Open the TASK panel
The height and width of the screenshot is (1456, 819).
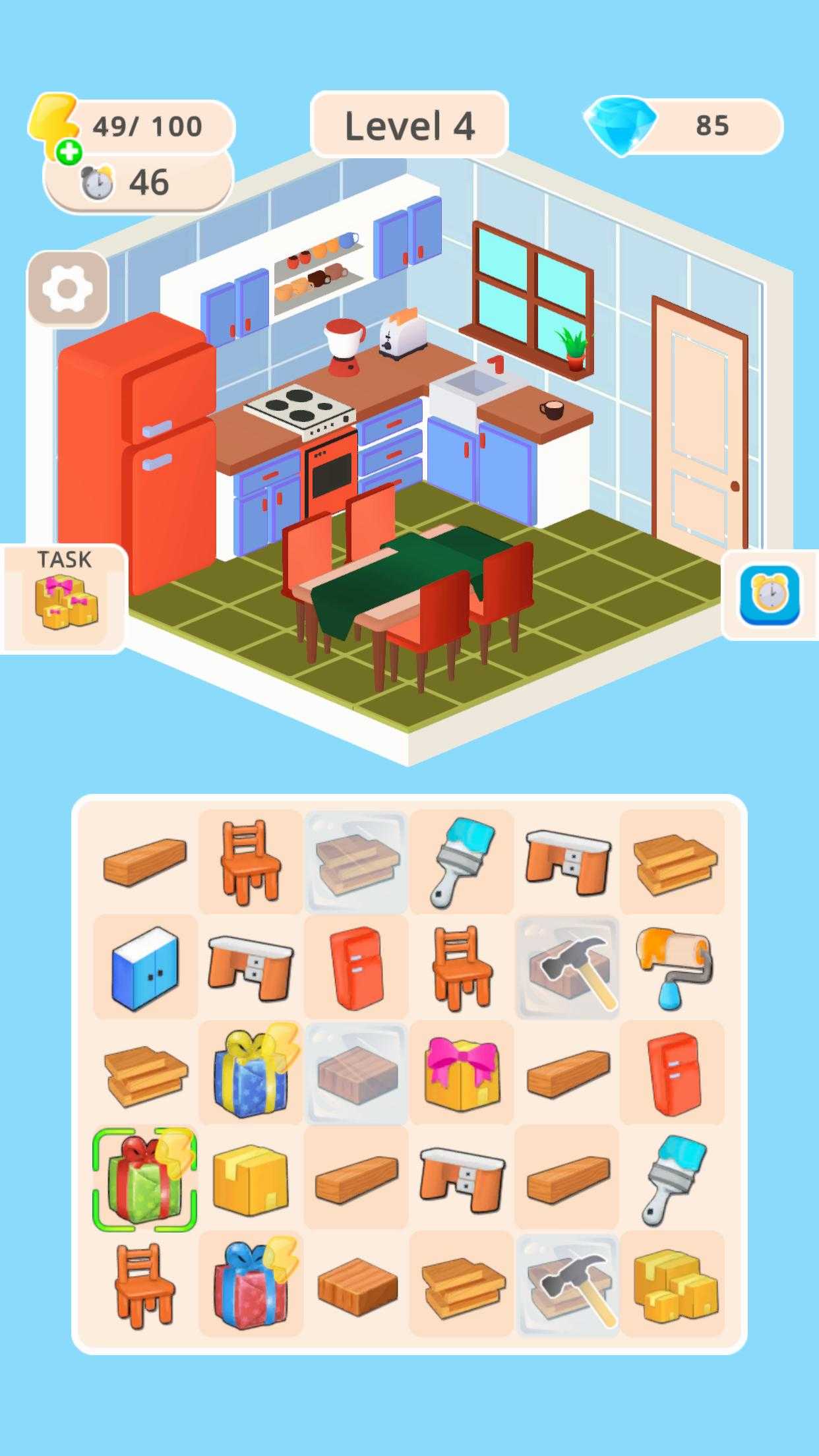pyautogui.click(x=64, y=598)
